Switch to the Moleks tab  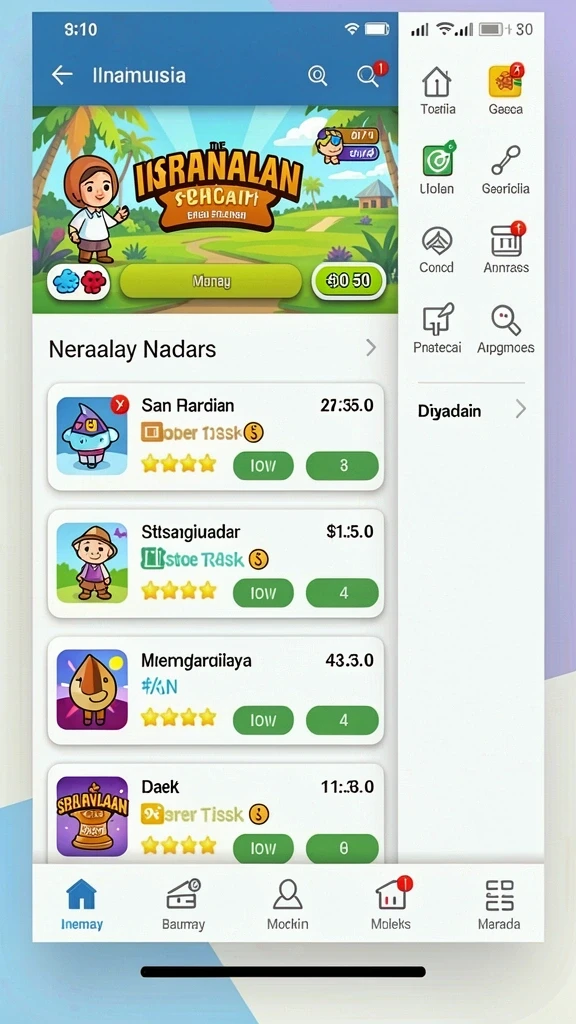[x=391, y=904]
